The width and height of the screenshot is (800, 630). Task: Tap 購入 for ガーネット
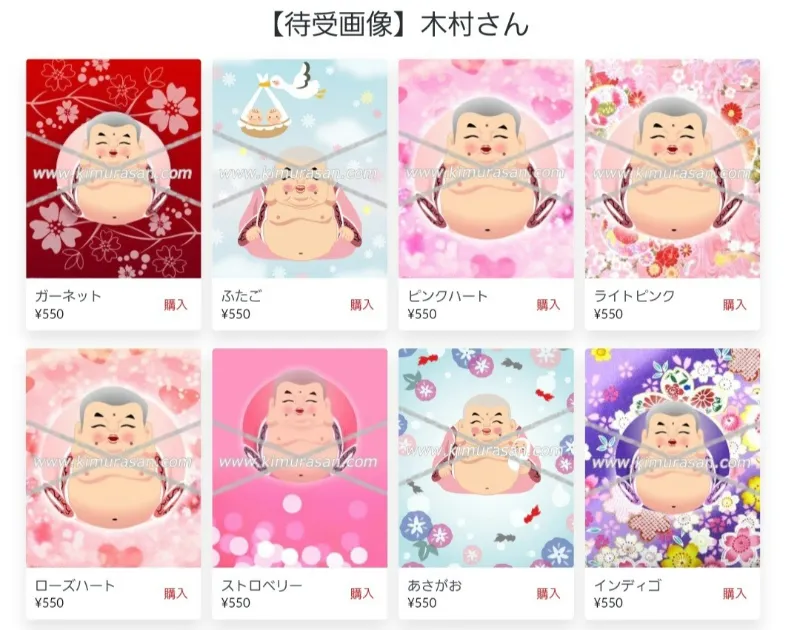tap(176, 305)
